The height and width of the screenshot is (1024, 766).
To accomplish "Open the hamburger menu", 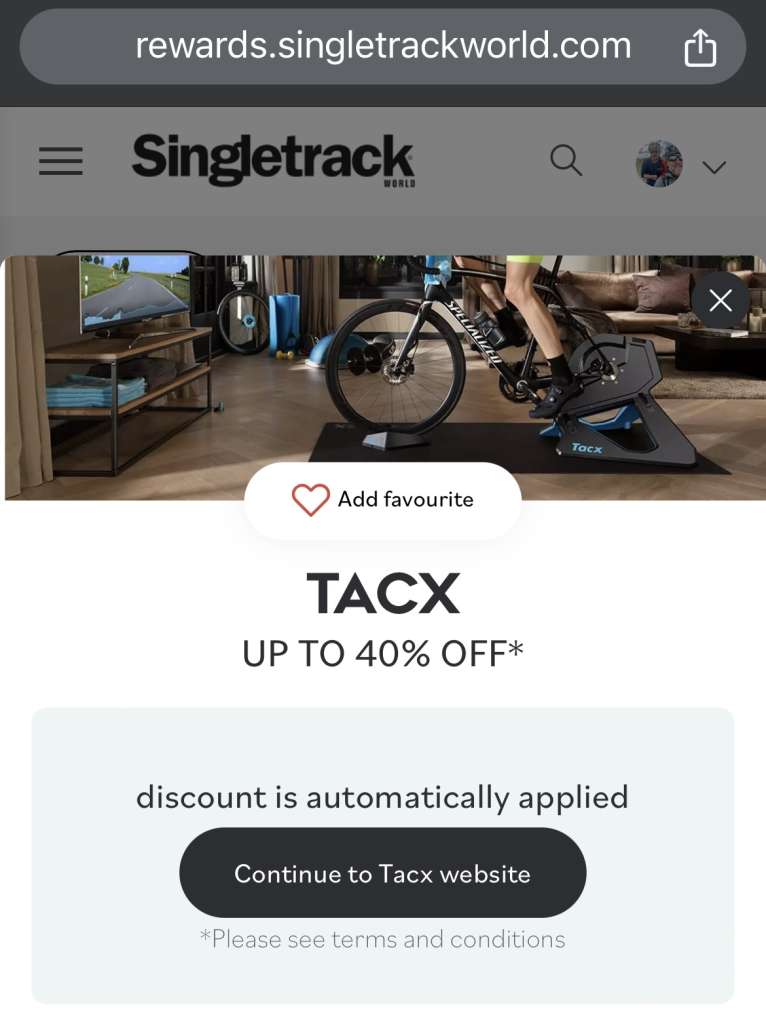I will [x=61, y=161].
